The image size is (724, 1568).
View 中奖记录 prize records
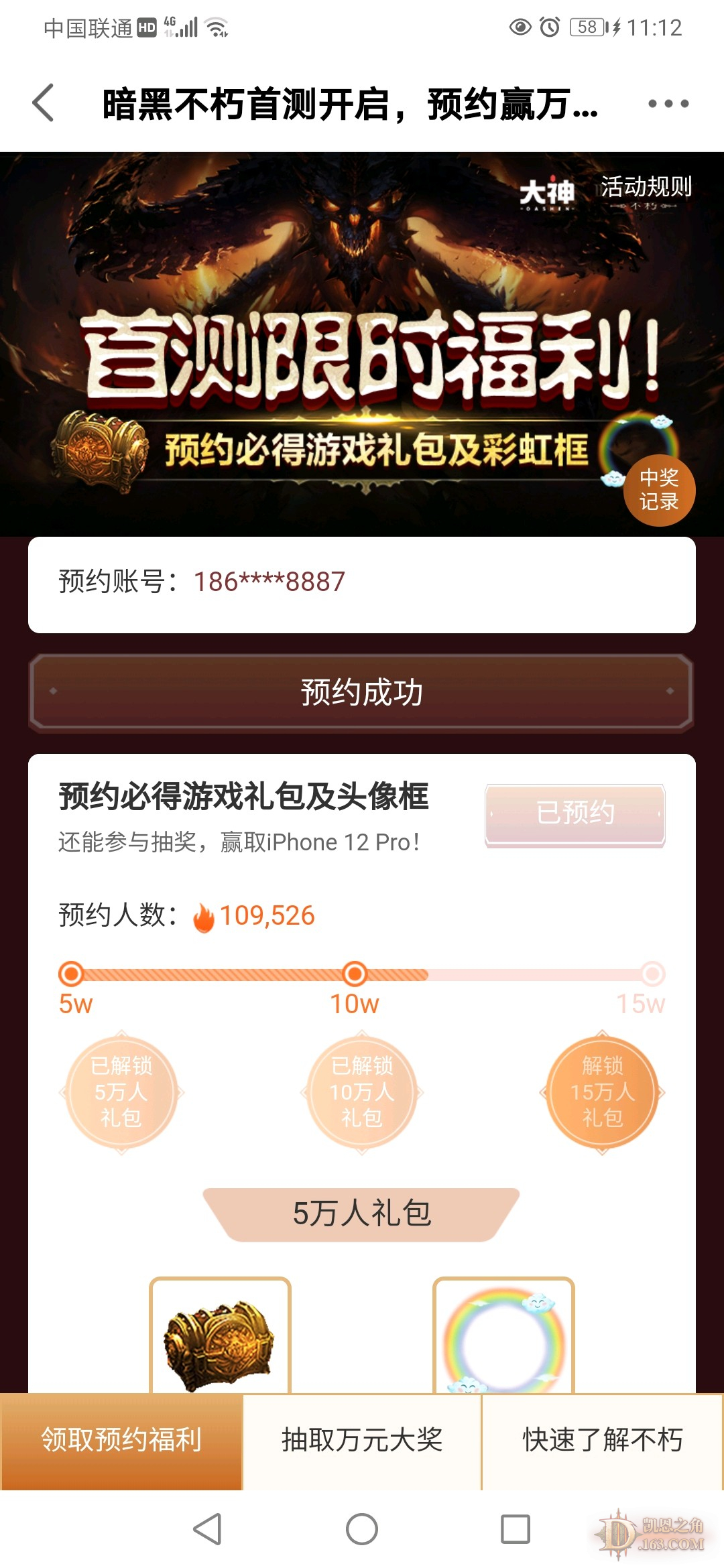(x=659, y=491)
